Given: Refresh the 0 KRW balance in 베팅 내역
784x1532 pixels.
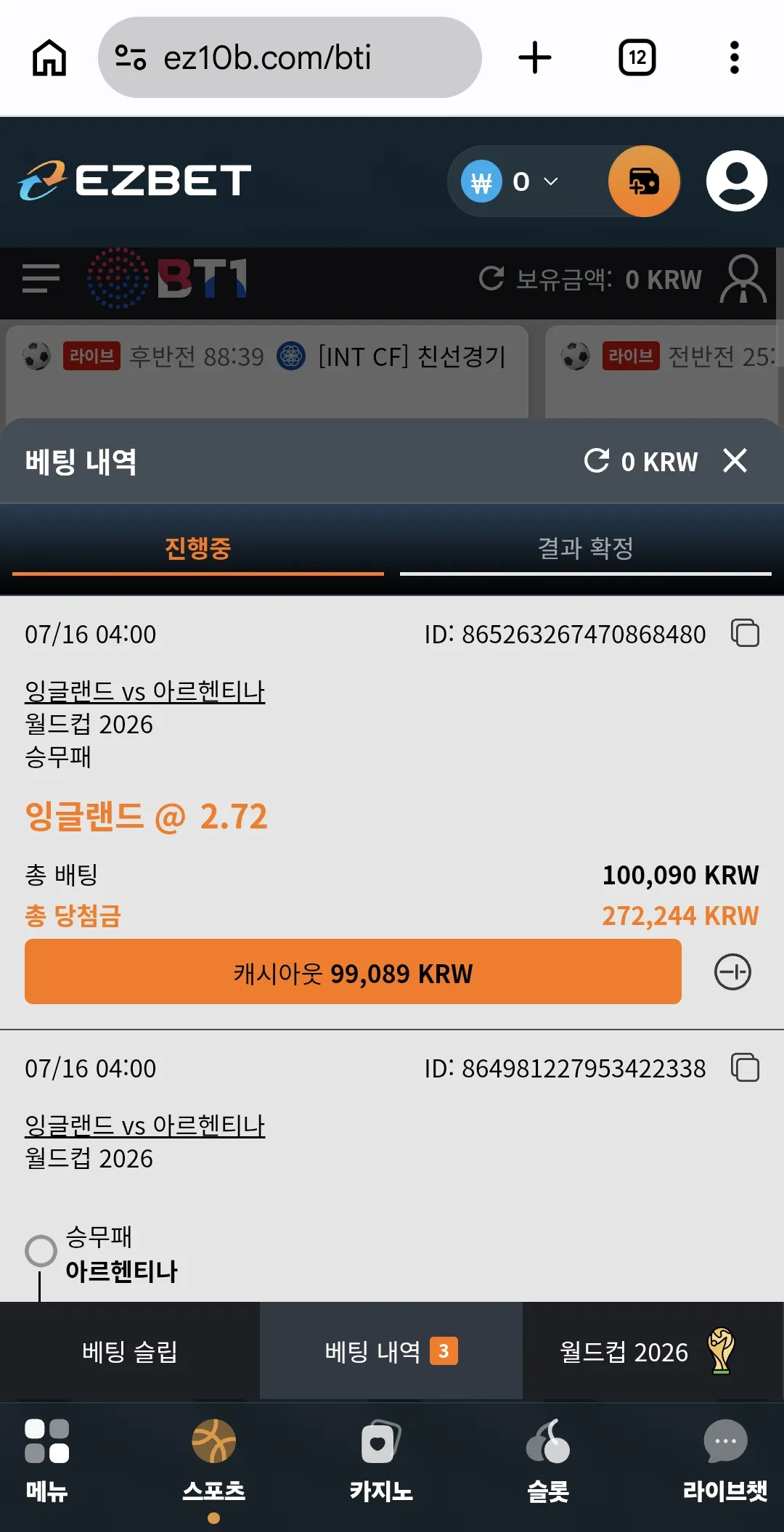Looking at the screenshot, I should (597, 460).
